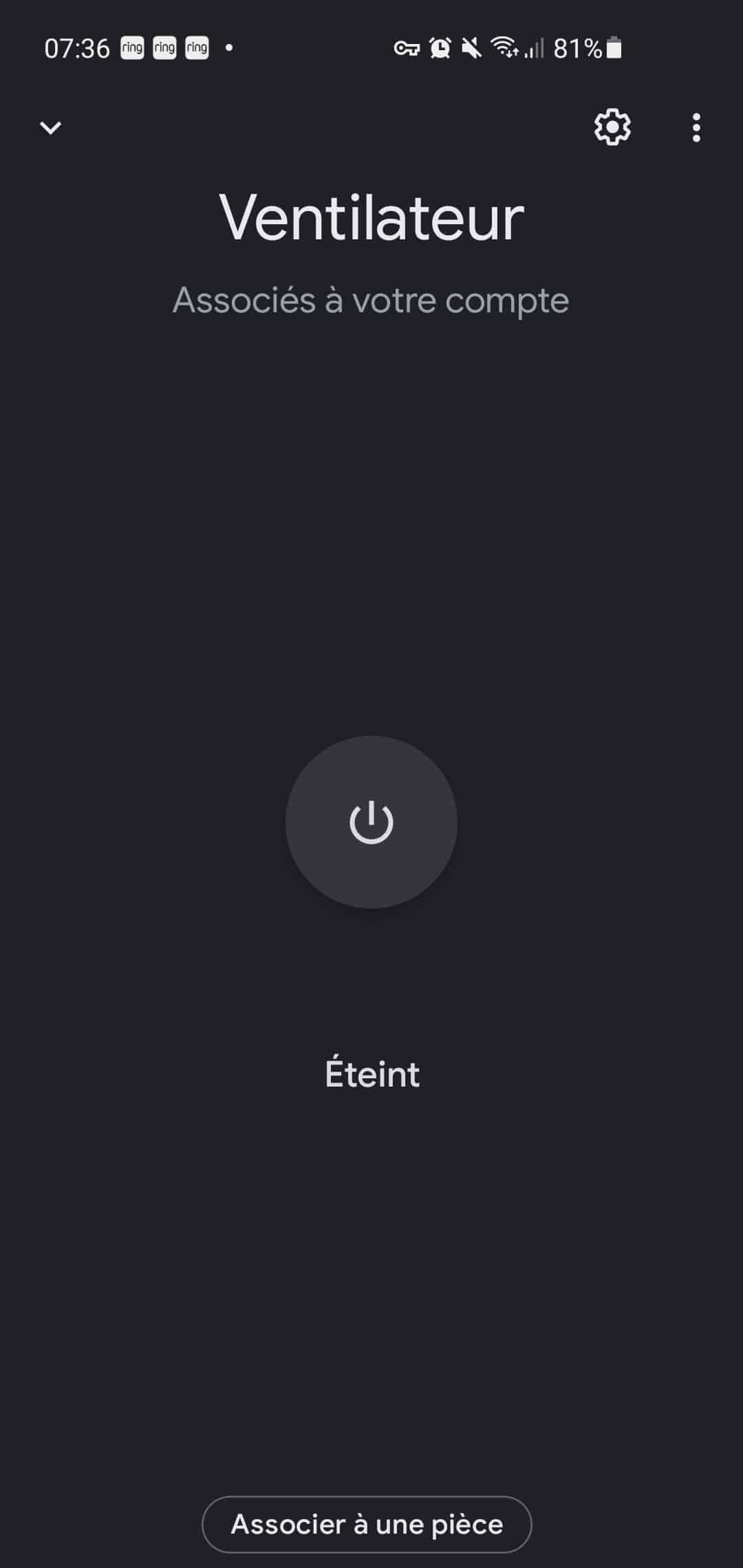Open the three-dot overflow menu

click(x=696, y=128)
